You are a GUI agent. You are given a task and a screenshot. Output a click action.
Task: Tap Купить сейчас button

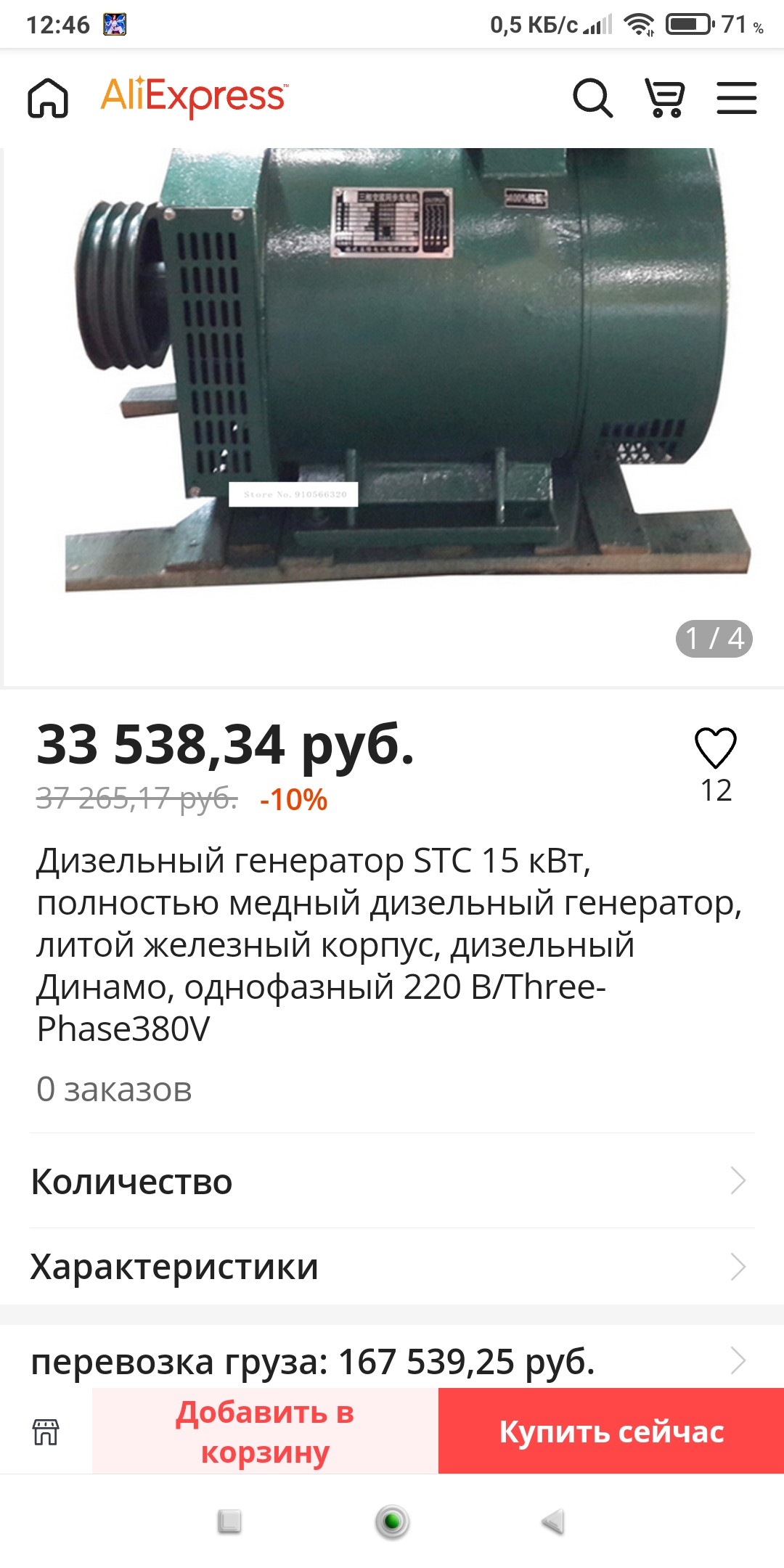point(611,1432)
